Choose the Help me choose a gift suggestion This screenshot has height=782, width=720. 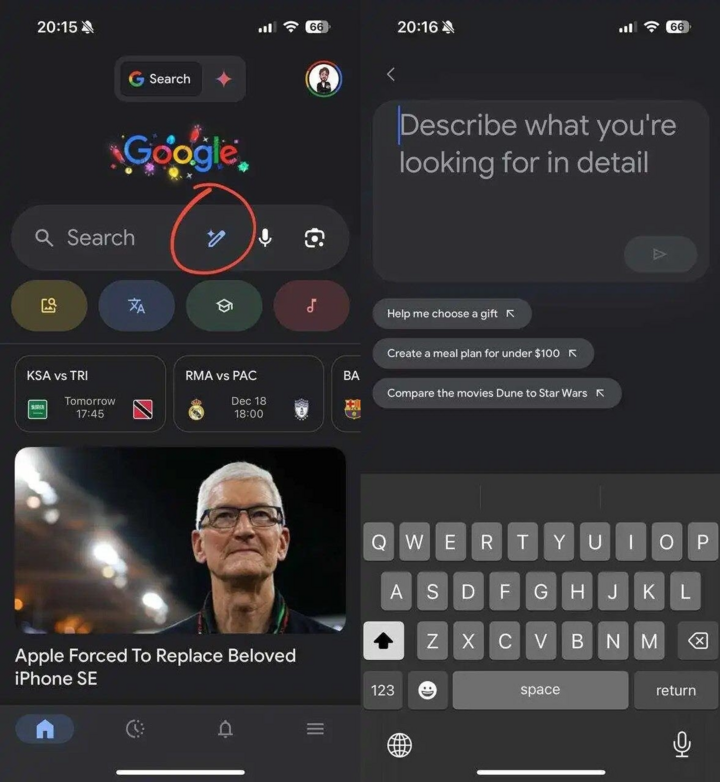click(x=451, y=313)
